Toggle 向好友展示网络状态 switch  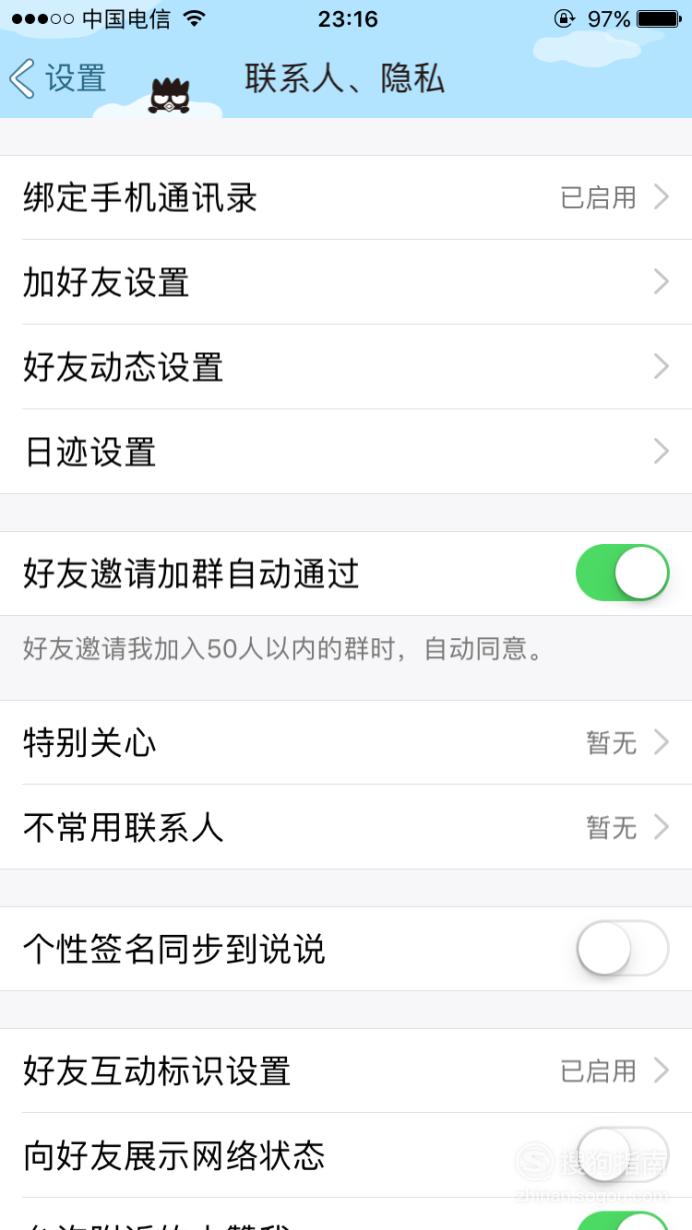point(622,1156)
